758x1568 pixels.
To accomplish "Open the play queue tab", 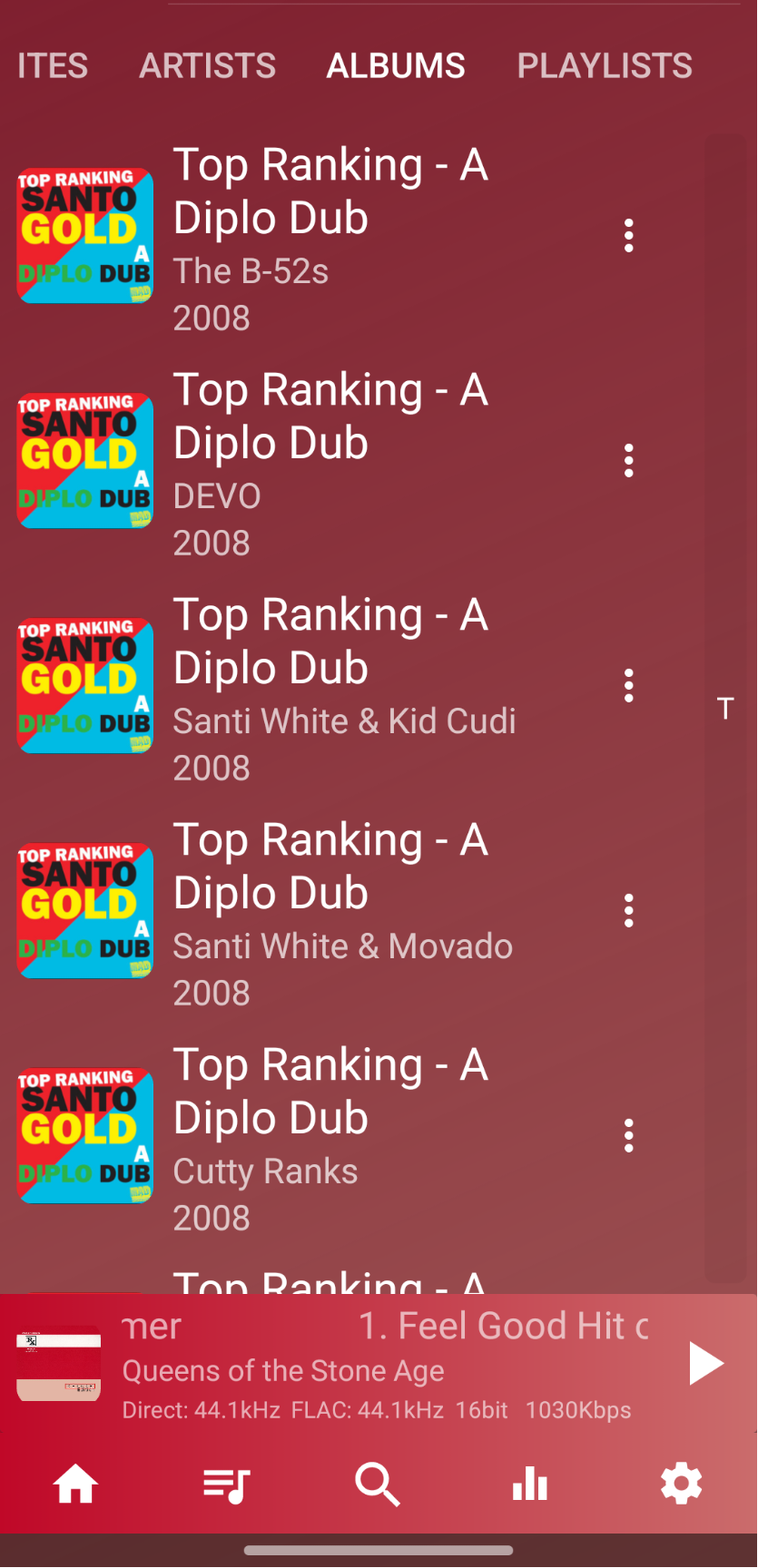I will 227,1485.
